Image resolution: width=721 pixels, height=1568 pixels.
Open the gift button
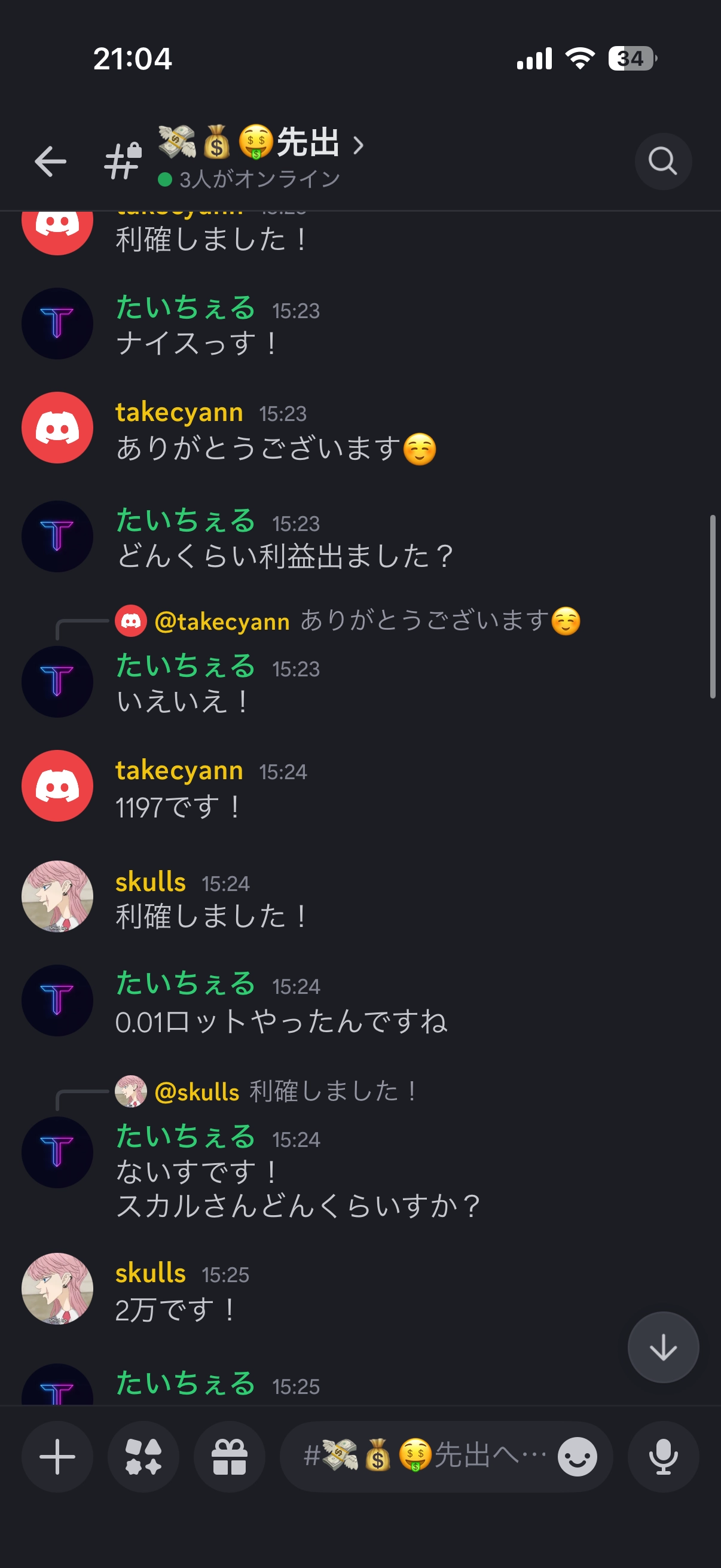click(x=230, y=1457)
